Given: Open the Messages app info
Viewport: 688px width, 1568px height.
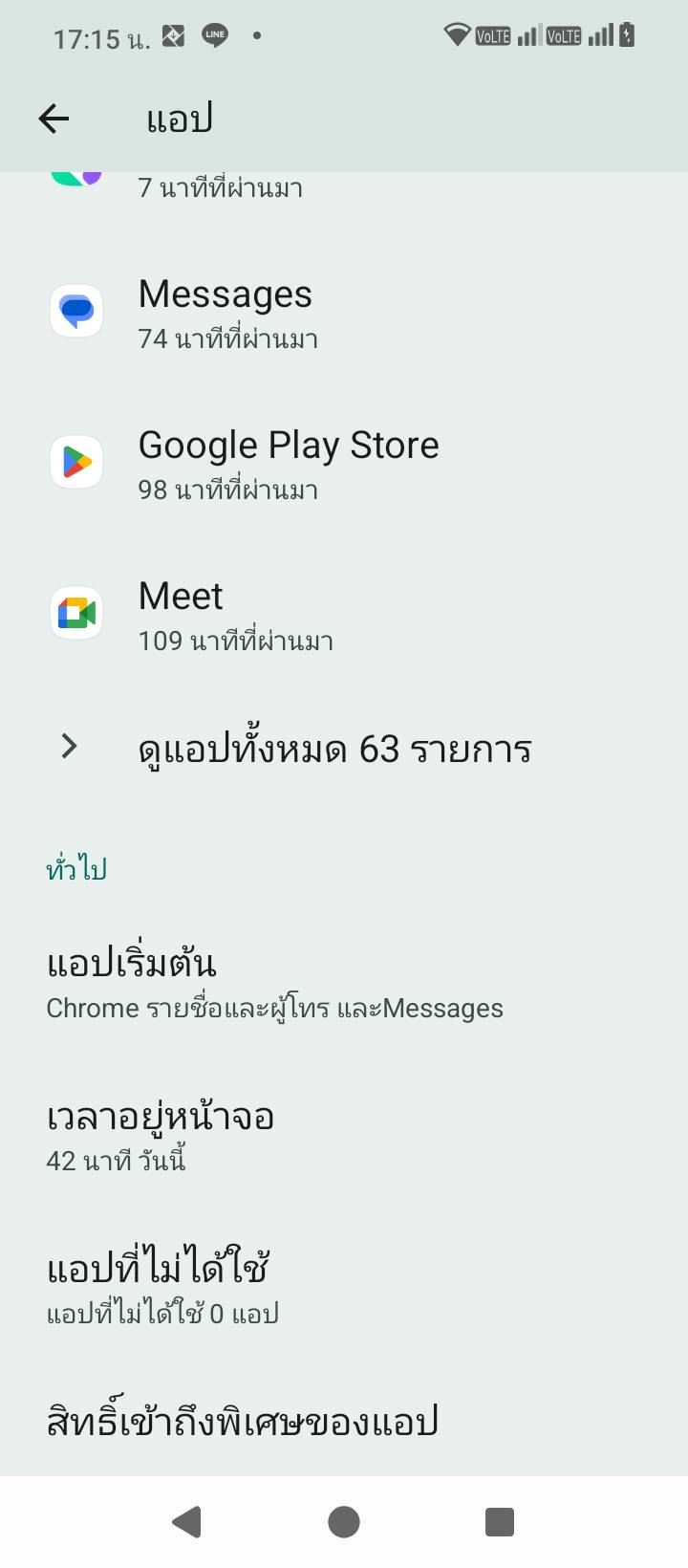Looking at the screenshot, I should point(344,312).
